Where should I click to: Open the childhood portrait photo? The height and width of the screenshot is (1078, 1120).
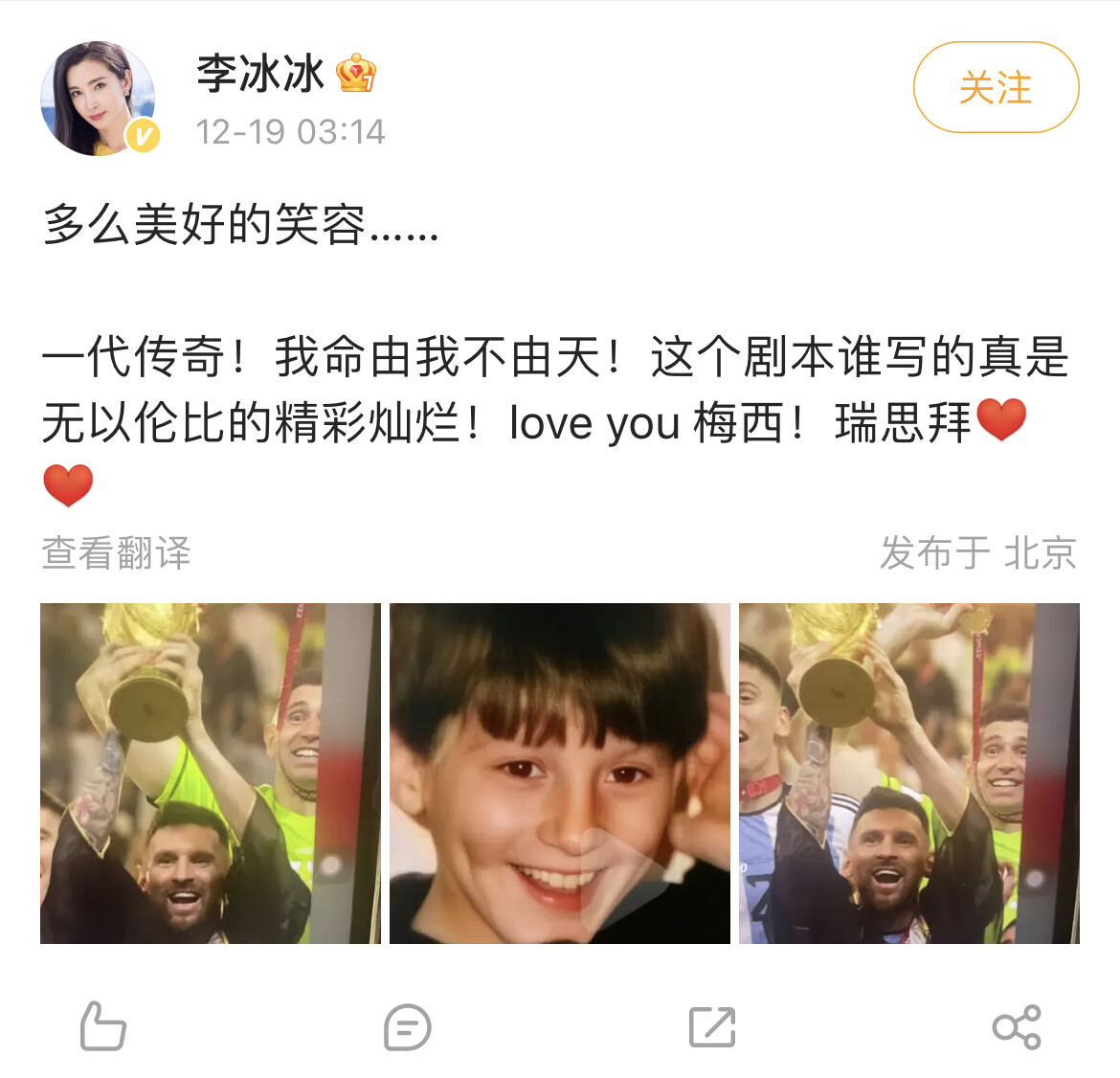coord(559,773)
